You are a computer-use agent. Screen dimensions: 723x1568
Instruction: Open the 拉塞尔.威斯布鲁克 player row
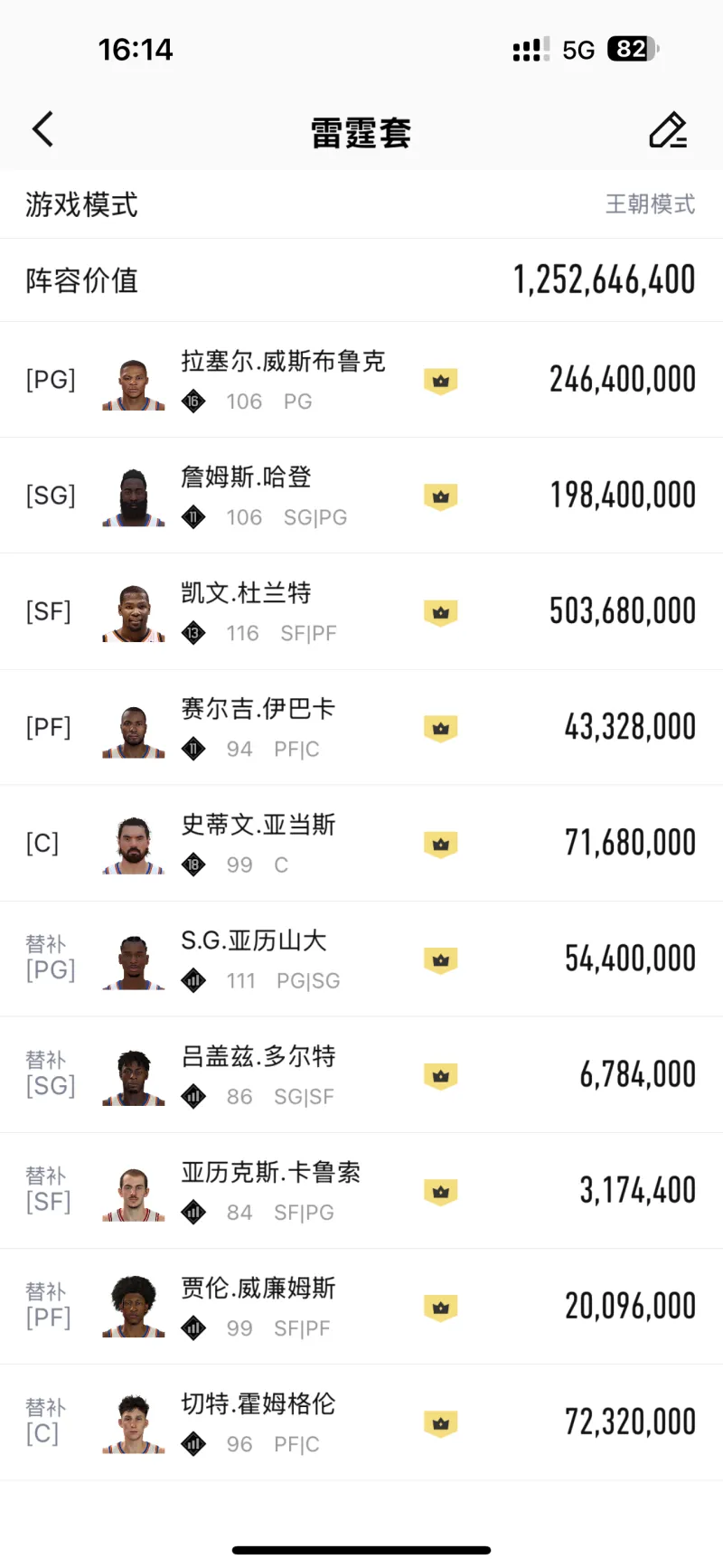pos(361,380)
